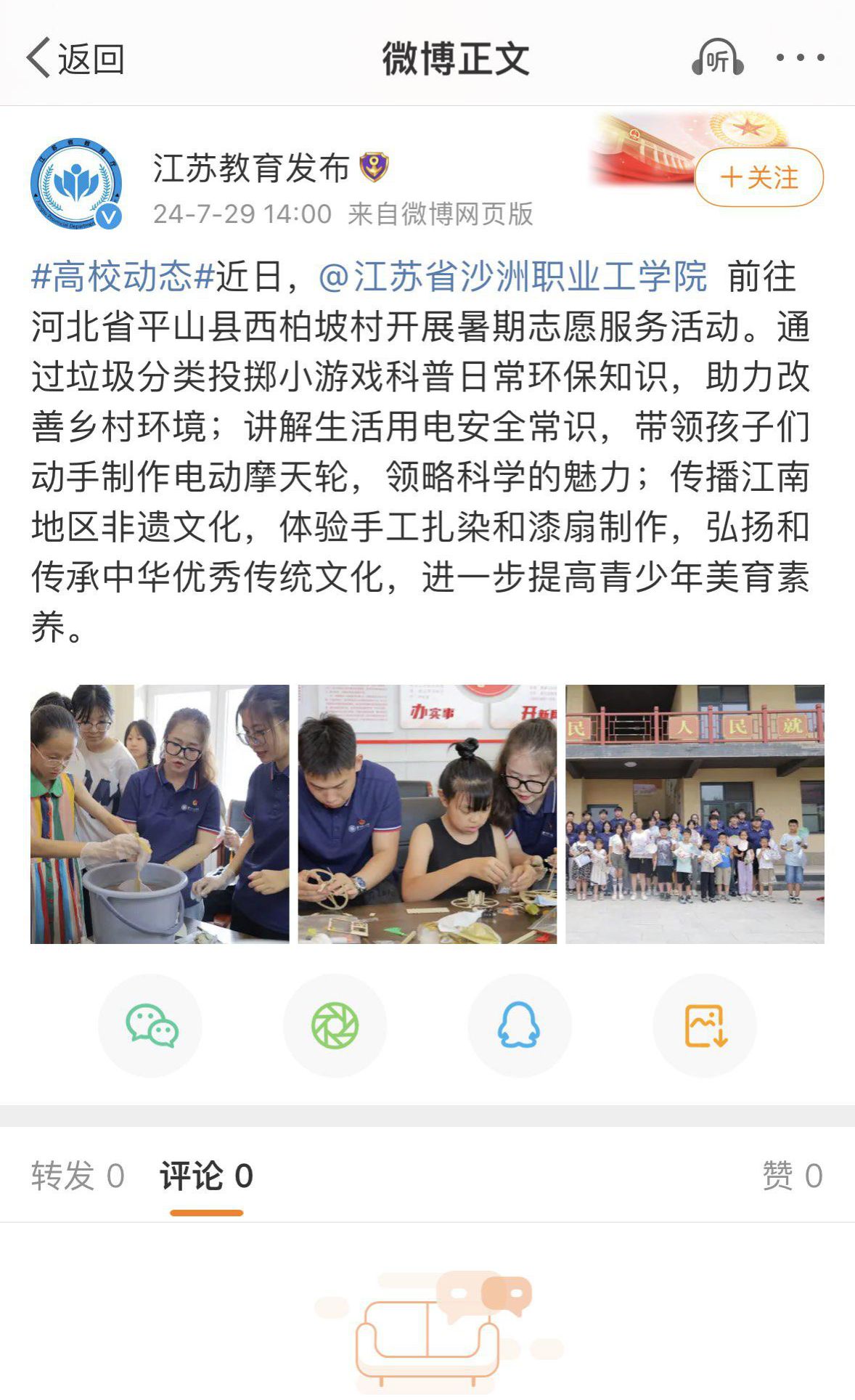Image resolution: width=855 pixels, height=1400 pixels.
Task: Share post to a WeChat chat
Action: pos(150,1025)
